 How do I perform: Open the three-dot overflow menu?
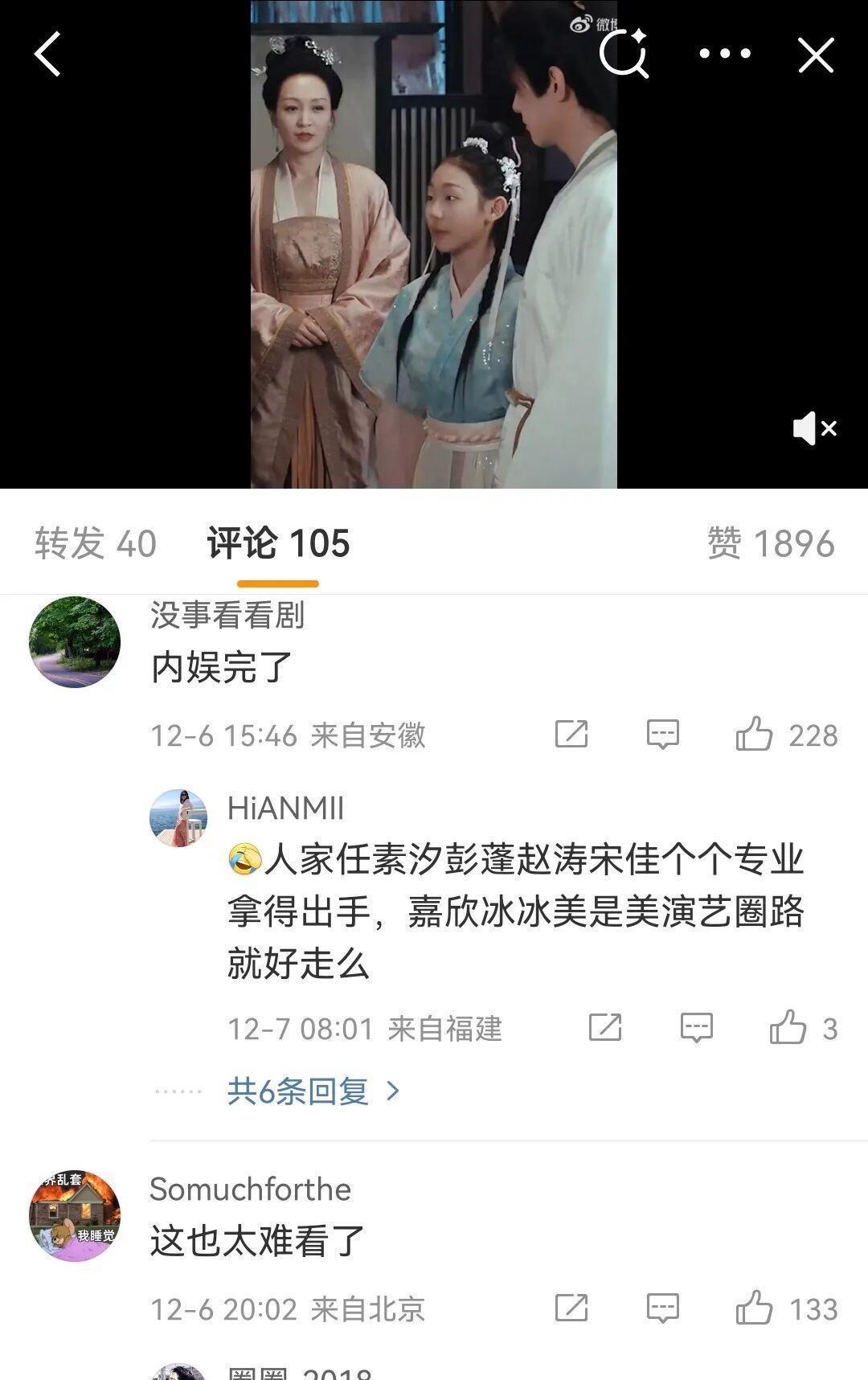tap(725, 54)
